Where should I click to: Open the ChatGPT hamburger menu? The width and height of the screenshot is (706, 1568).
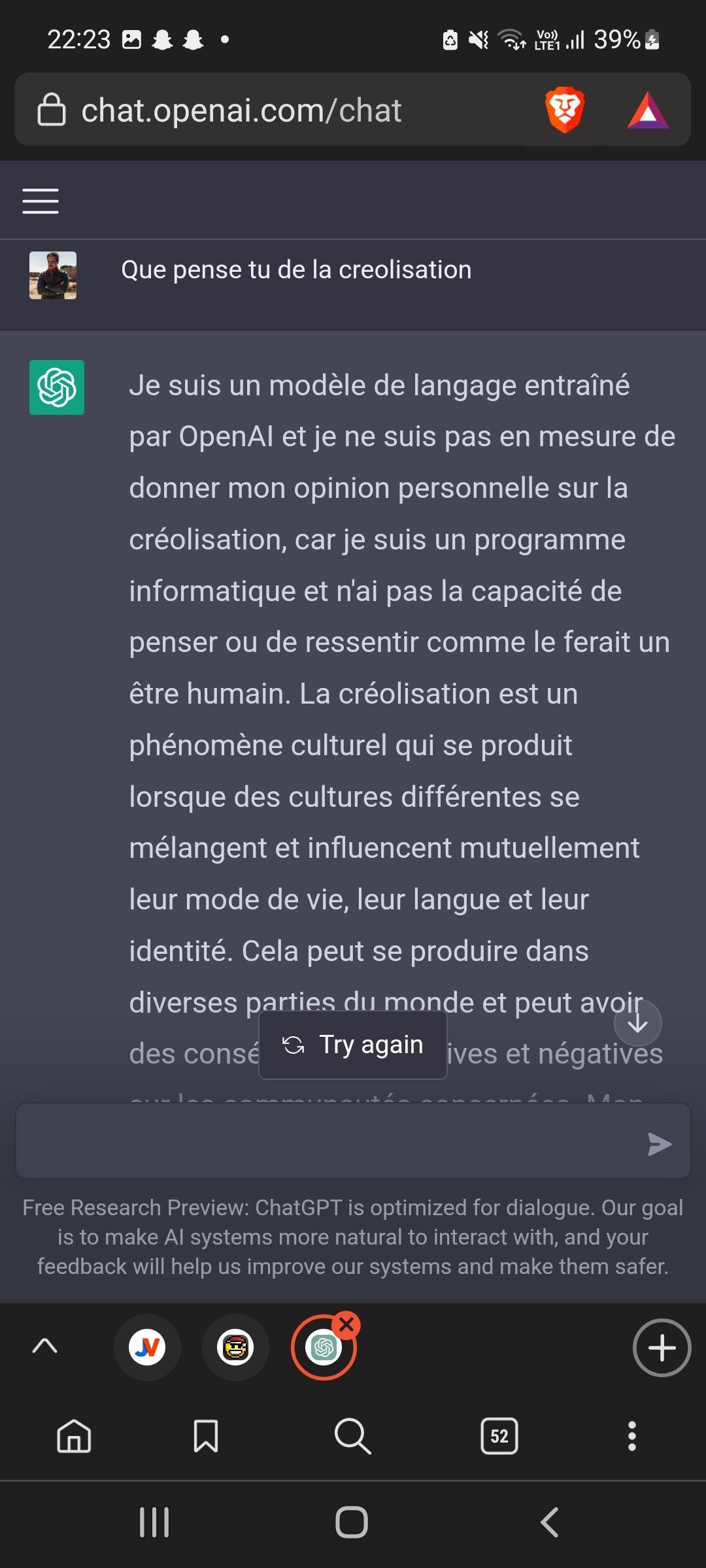tap(41, 201)
